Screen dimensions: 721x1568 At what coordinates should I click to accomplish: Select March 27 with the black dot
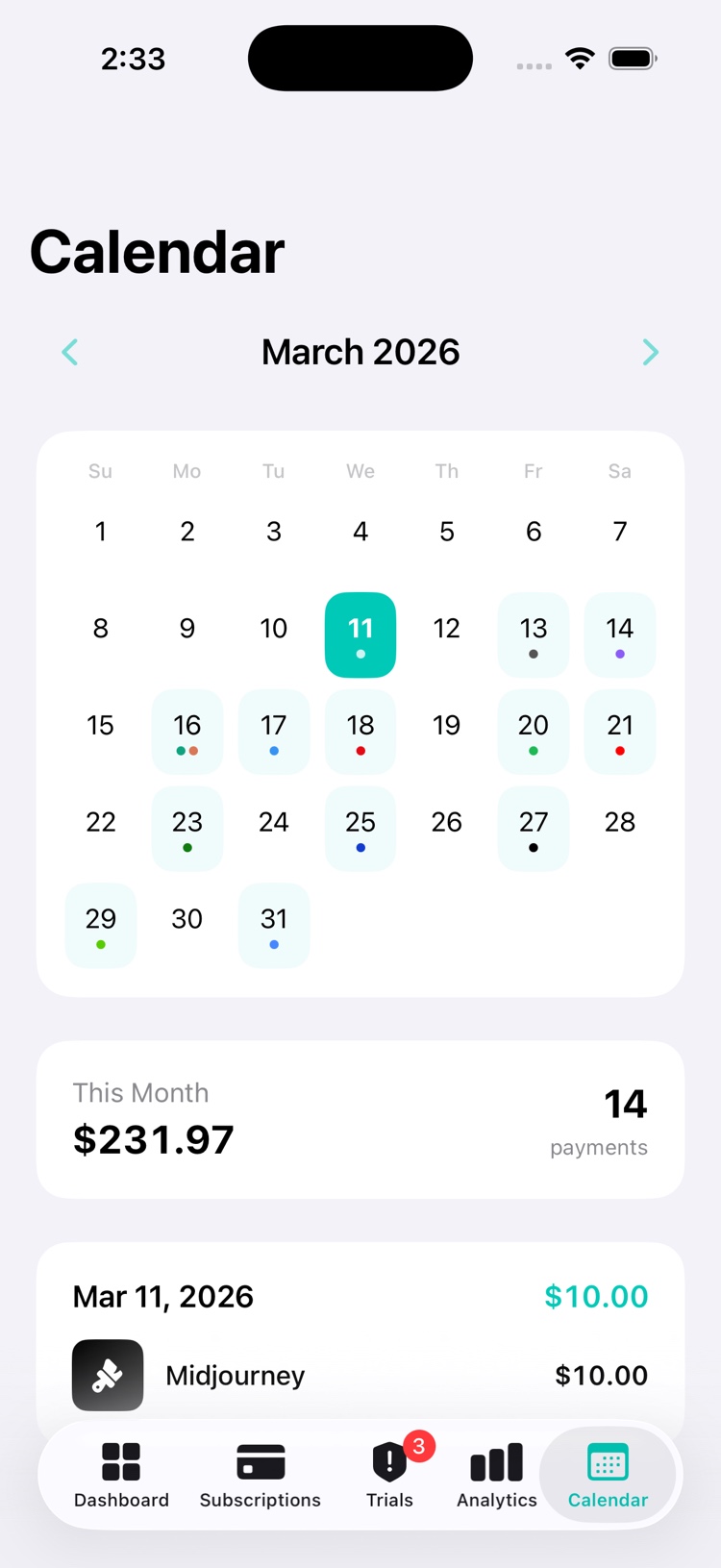533,828
